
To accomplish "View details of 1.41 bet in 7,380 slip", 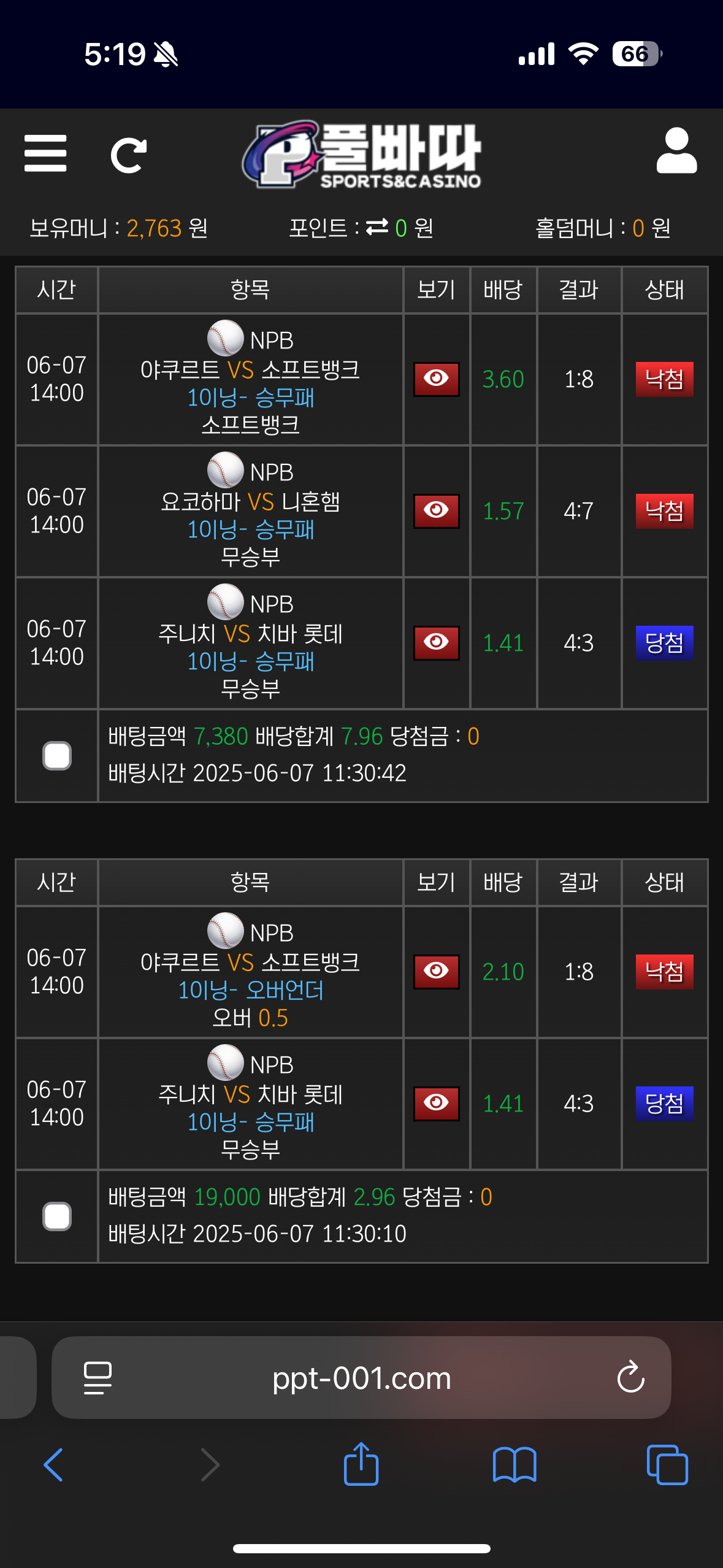I will point(436,642).
